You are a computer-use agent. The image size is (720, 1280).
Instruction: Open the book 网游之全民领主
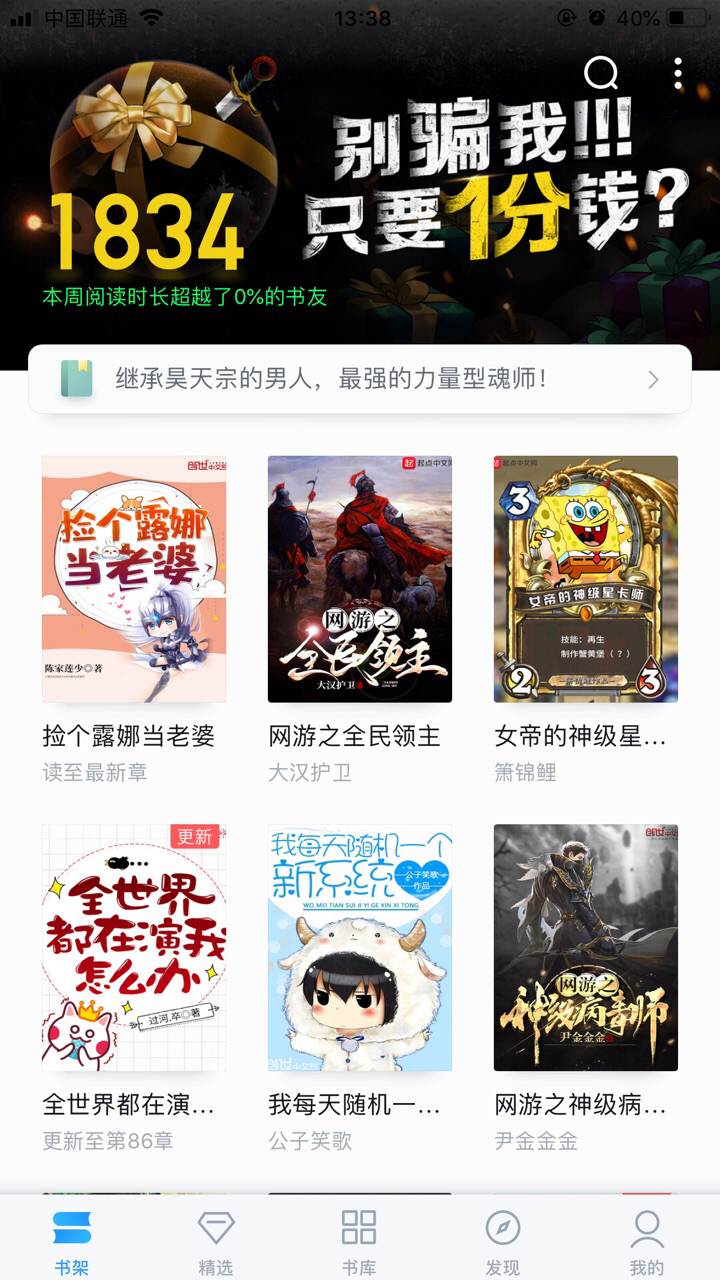tap(360, 580)
